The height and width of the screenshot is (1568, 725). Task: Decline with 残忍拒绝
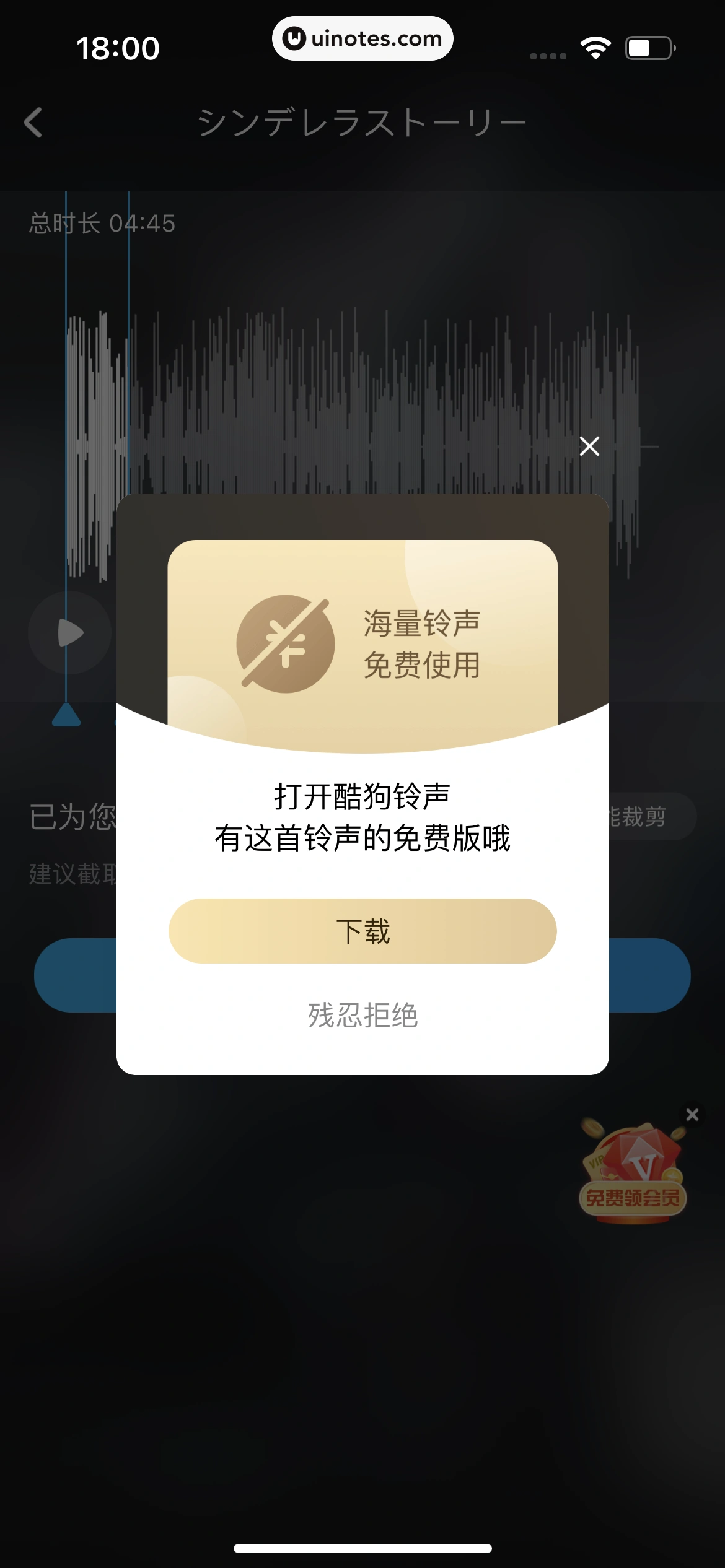click(362, 1016)
